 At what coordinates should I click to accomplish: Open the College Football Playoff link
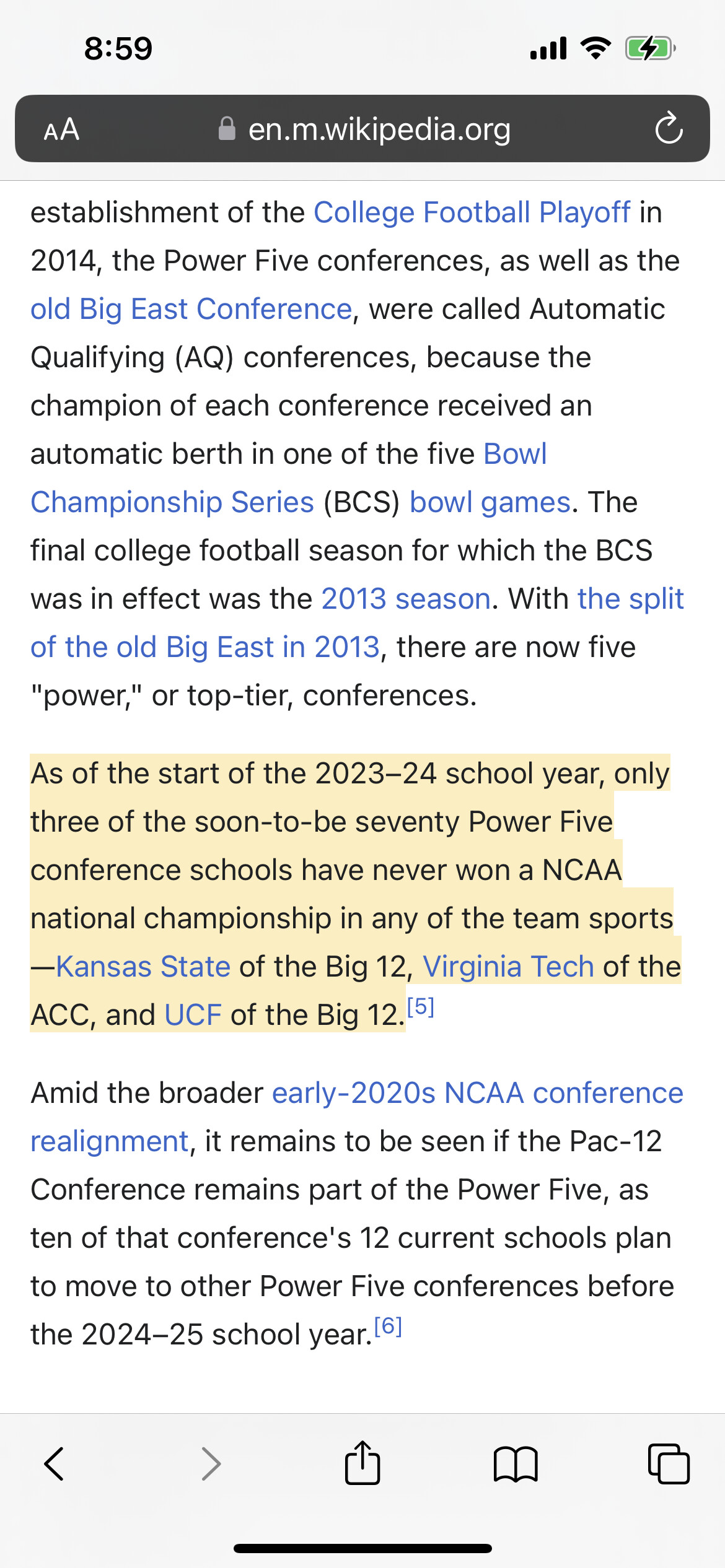tap(472, 212)
